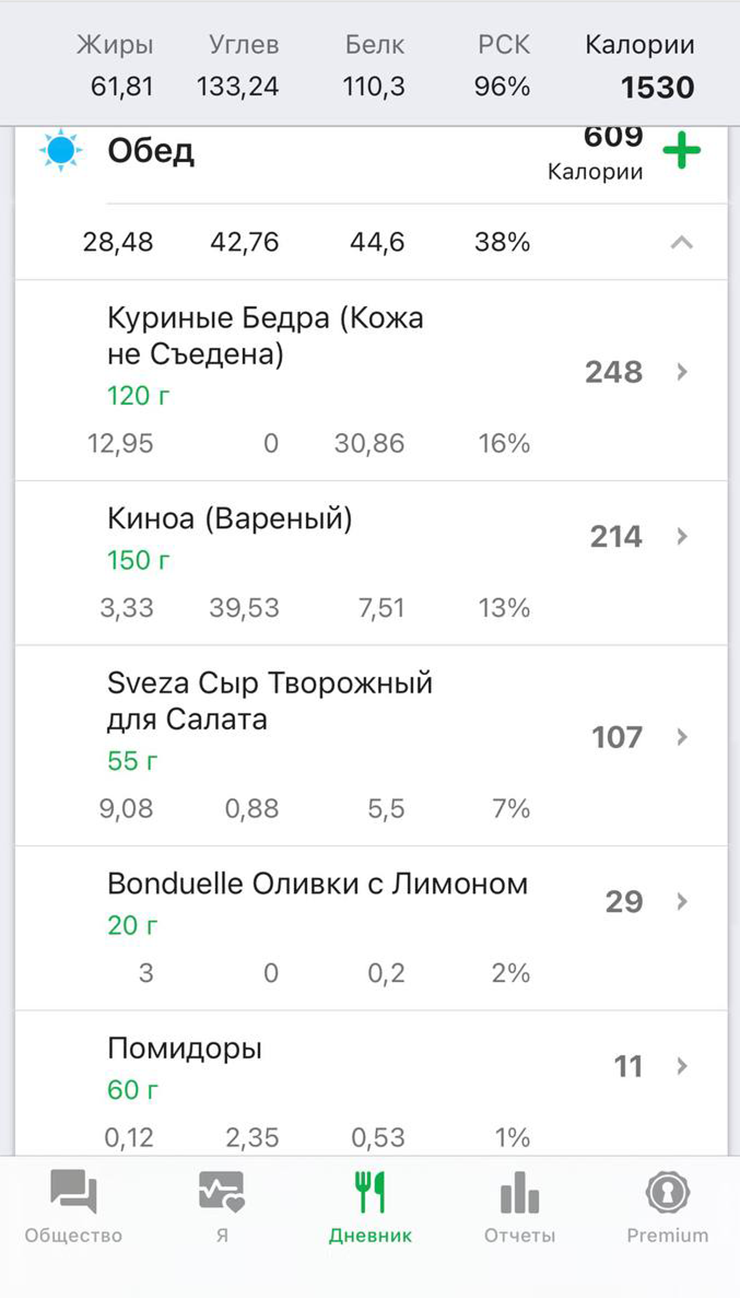This screenshot has width=740, height=1298.
Task: Open Киноа (Вареный) entry
Action: coord(371,563)
